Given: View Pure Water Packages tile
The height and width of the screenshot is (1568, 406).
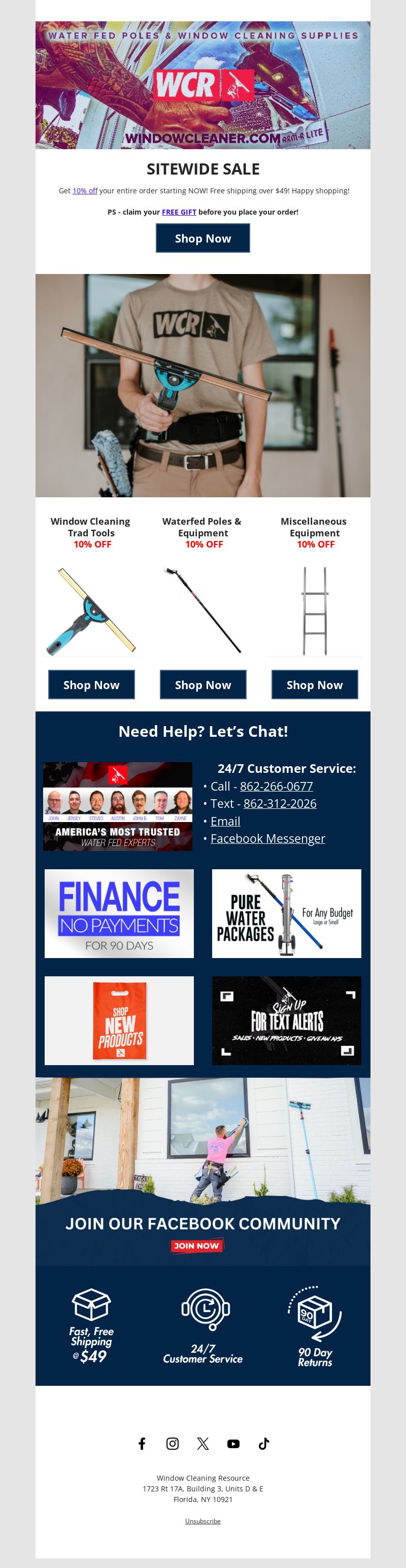Looking at the screenshot, I should tap(286, 913).
